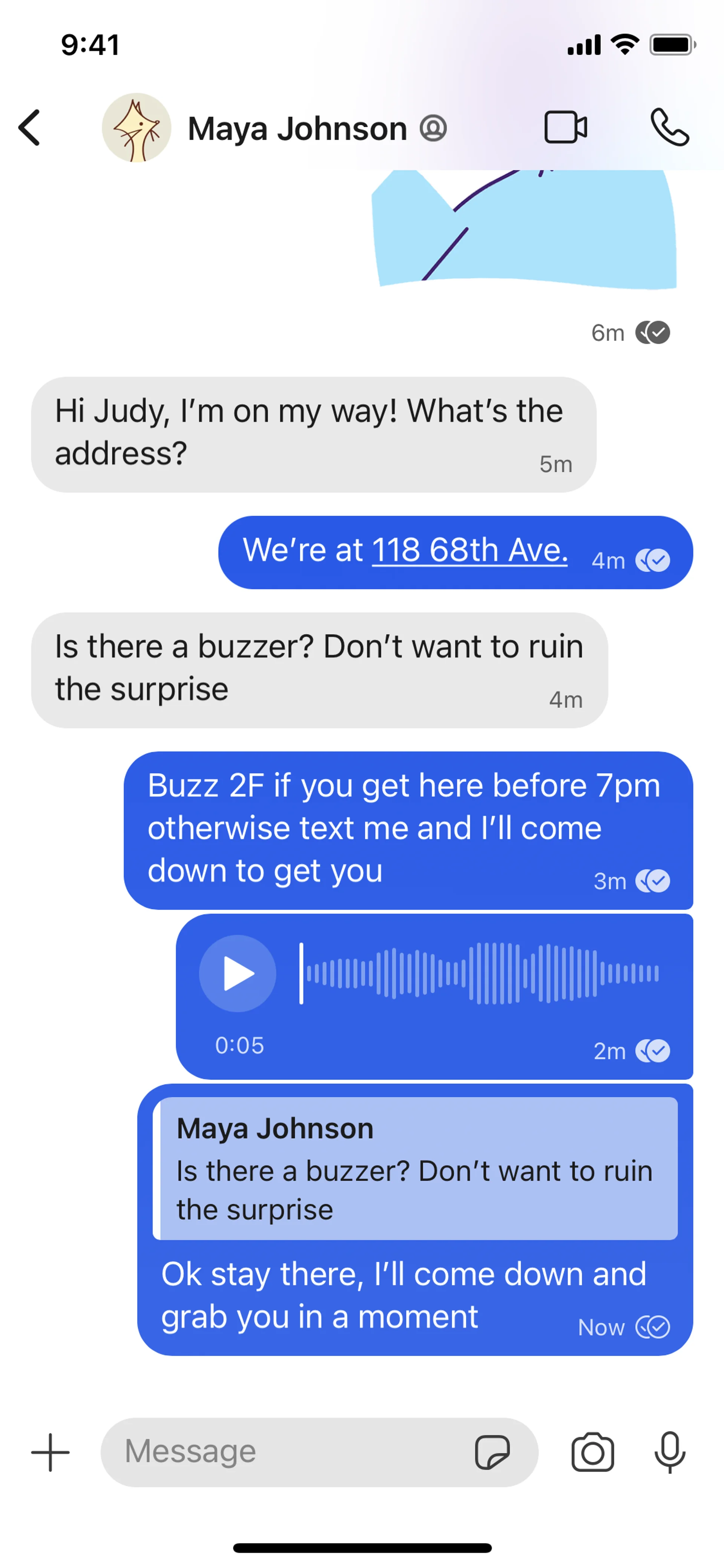Start a voice call with Maya Johnson
The width and height of the screenshot is (724, 1568).
coord(669,127)
